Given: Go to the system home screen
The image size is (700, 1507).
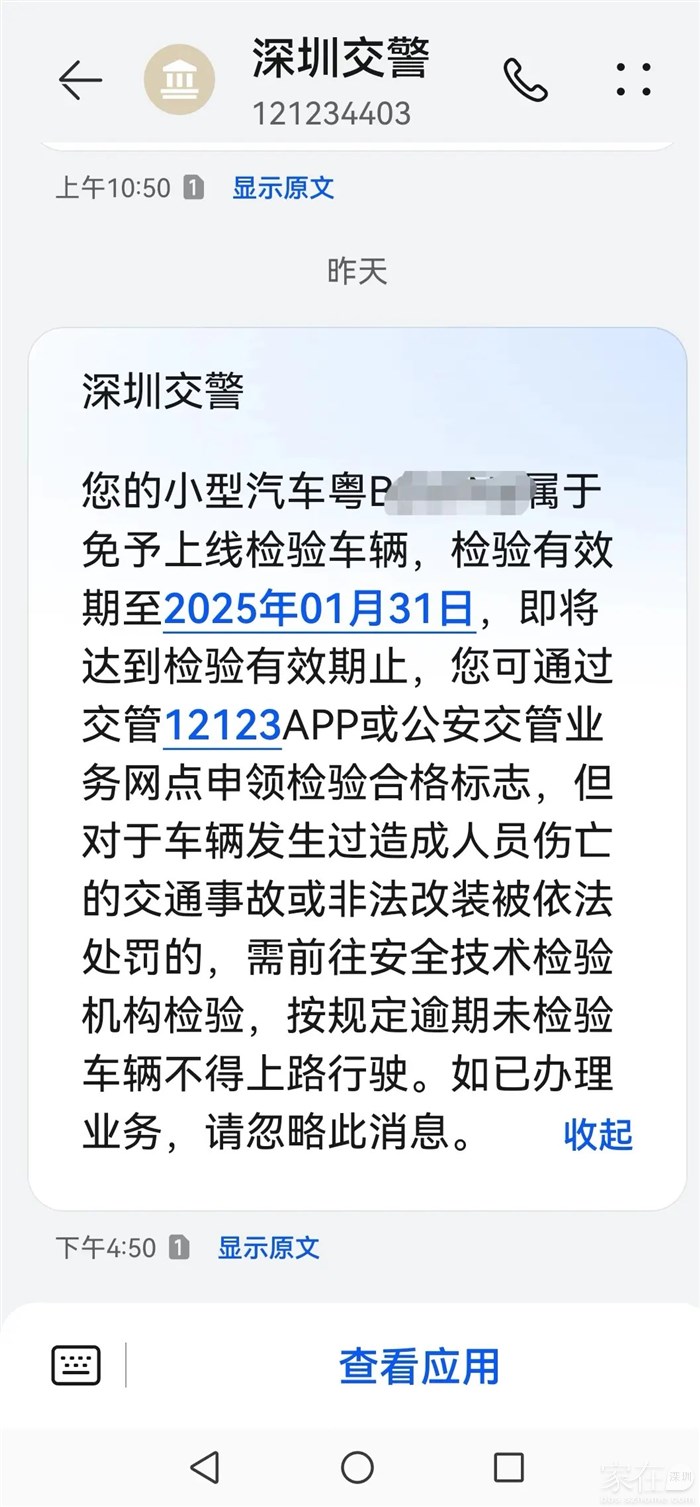Looking at the screenshot, I should pos(357,1467).
